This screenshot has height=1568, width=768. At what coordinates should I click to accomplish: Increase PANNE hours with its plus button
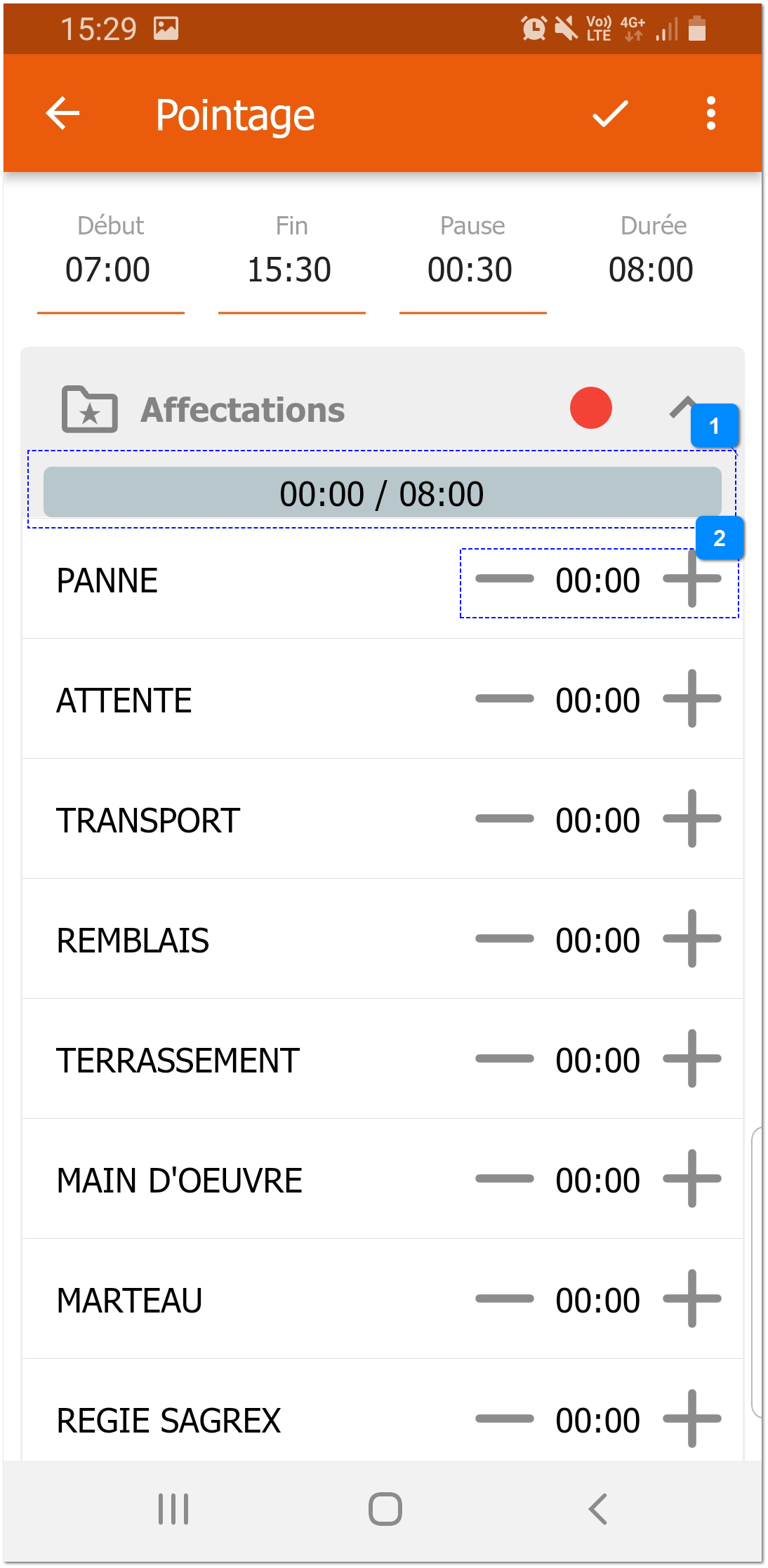[694, 580]
